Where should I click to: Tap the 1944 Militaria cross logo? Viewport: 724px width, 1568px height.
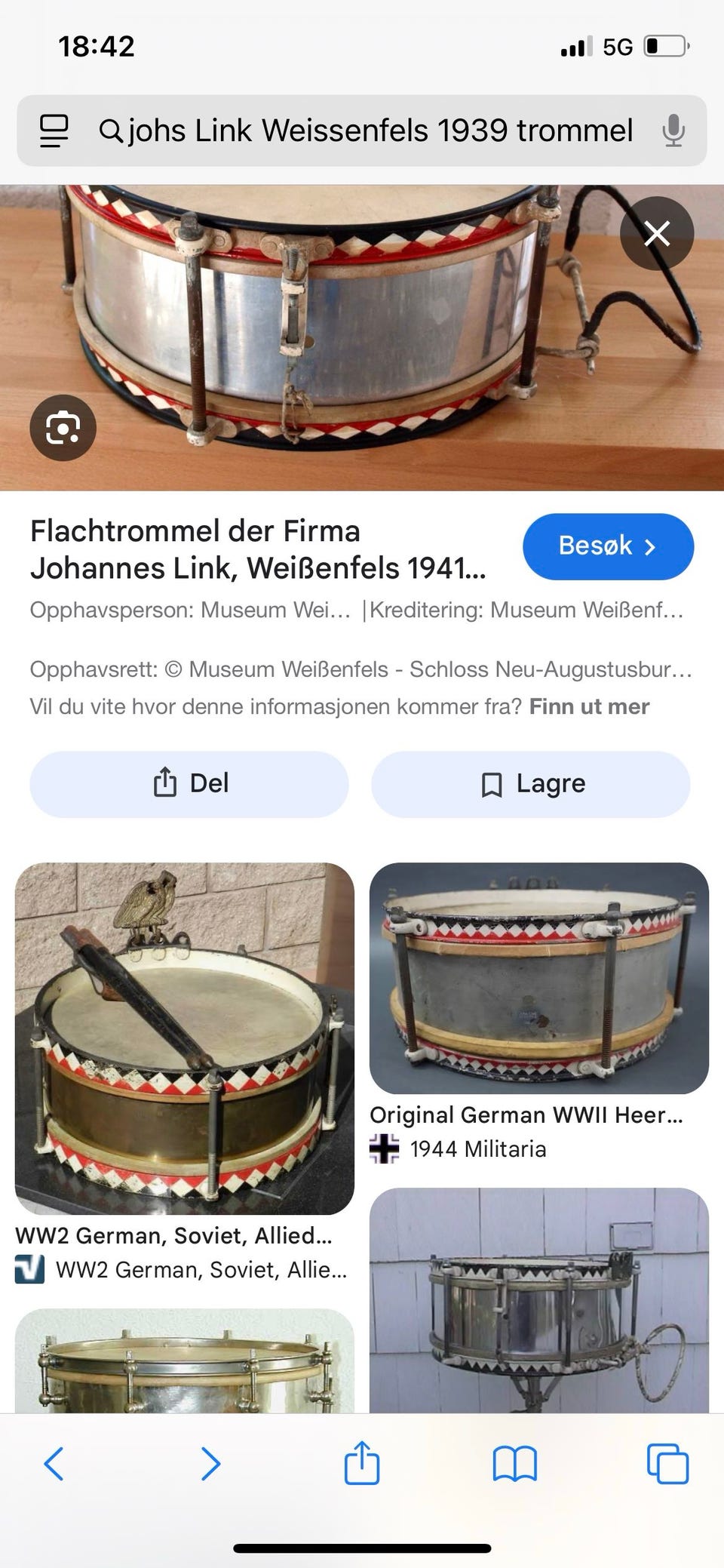click(x=385, y=1148)
